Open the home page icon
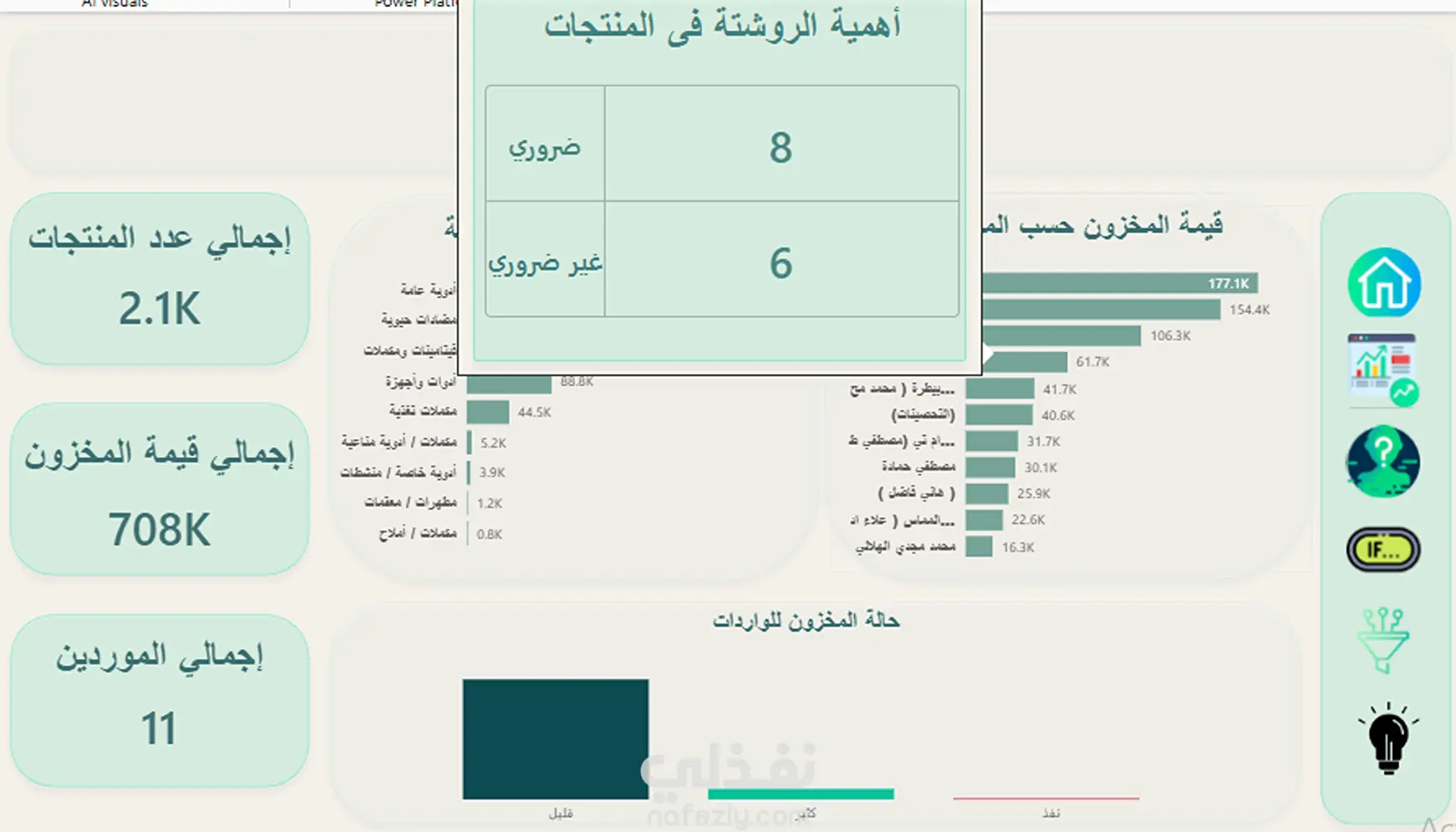Viewport: 1456px width, 832px height. pos(1384,283)
